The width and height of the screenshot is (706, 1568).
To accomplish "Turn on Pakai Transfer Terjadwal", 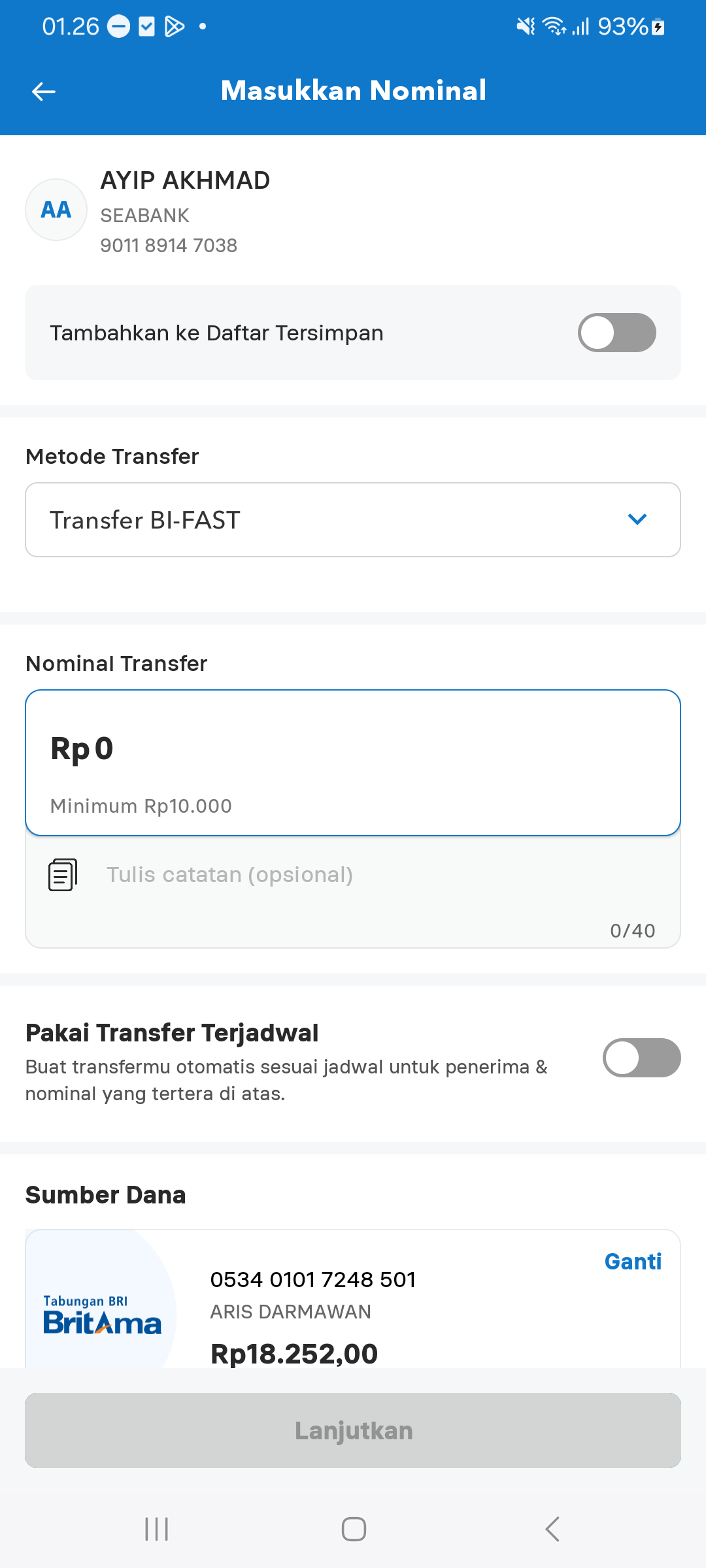I will [641, 1058].
